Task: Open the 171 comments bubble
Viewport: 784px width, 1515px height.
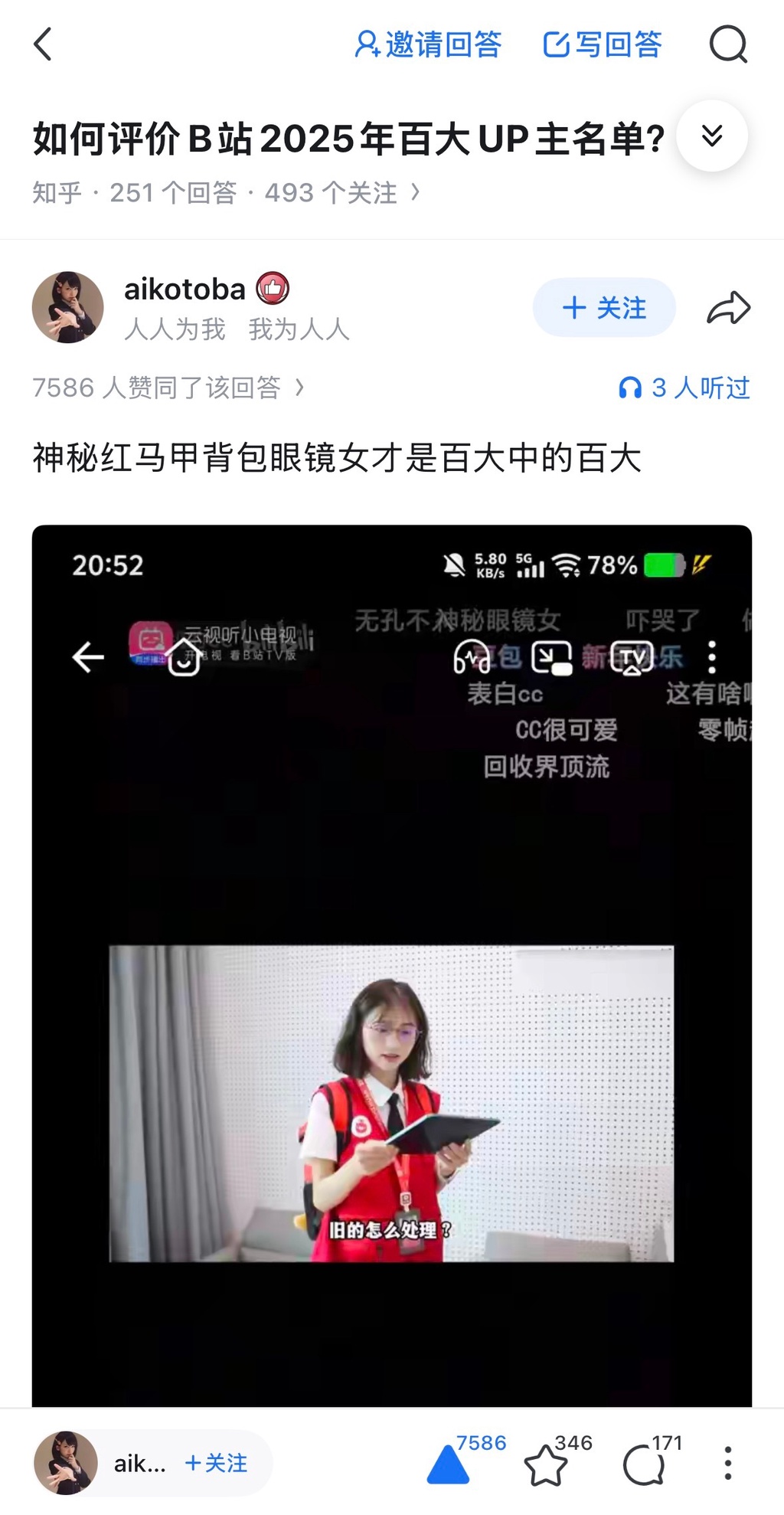Action: tap(643, 1464)
